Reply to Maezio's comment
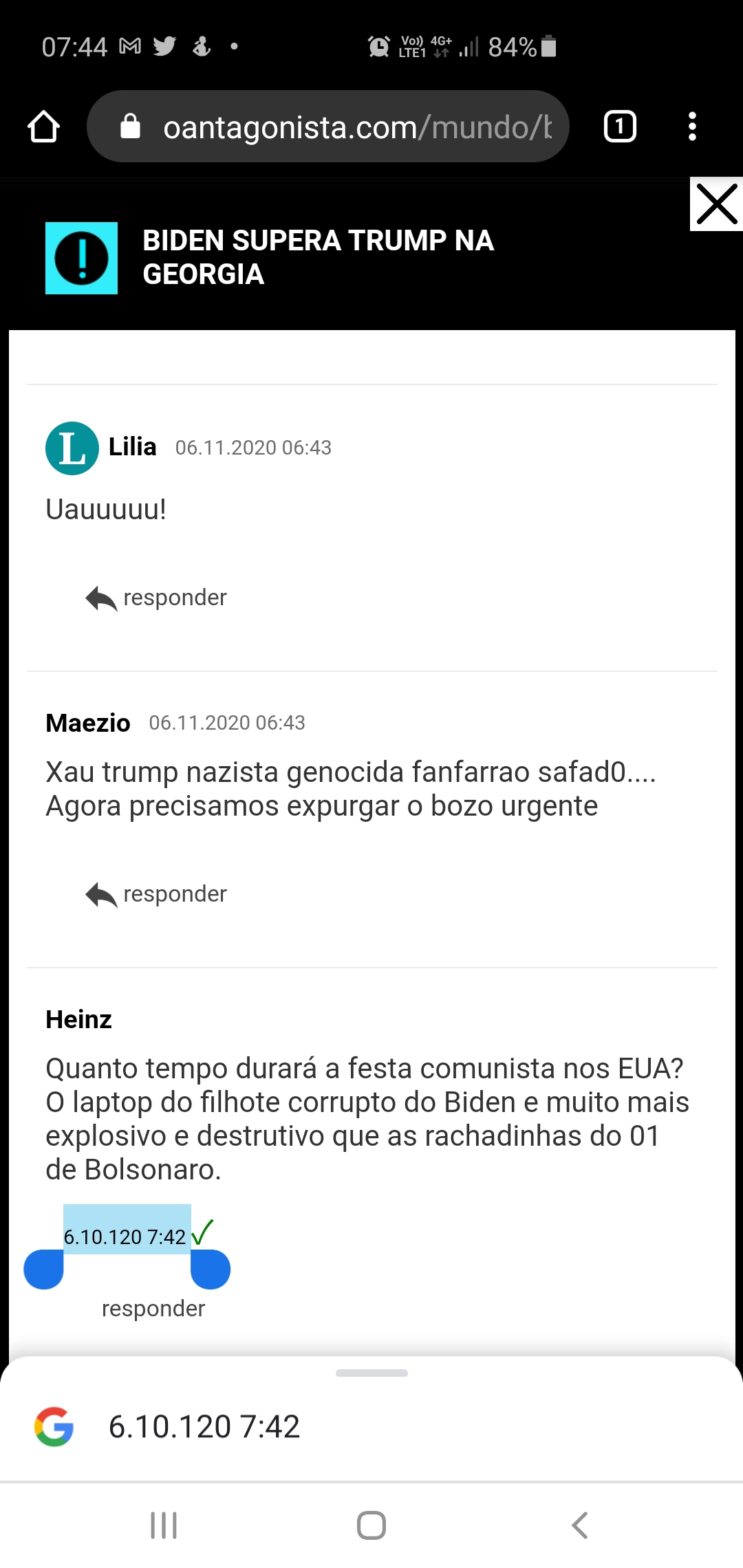743x1568 pixels. (157, 894)
